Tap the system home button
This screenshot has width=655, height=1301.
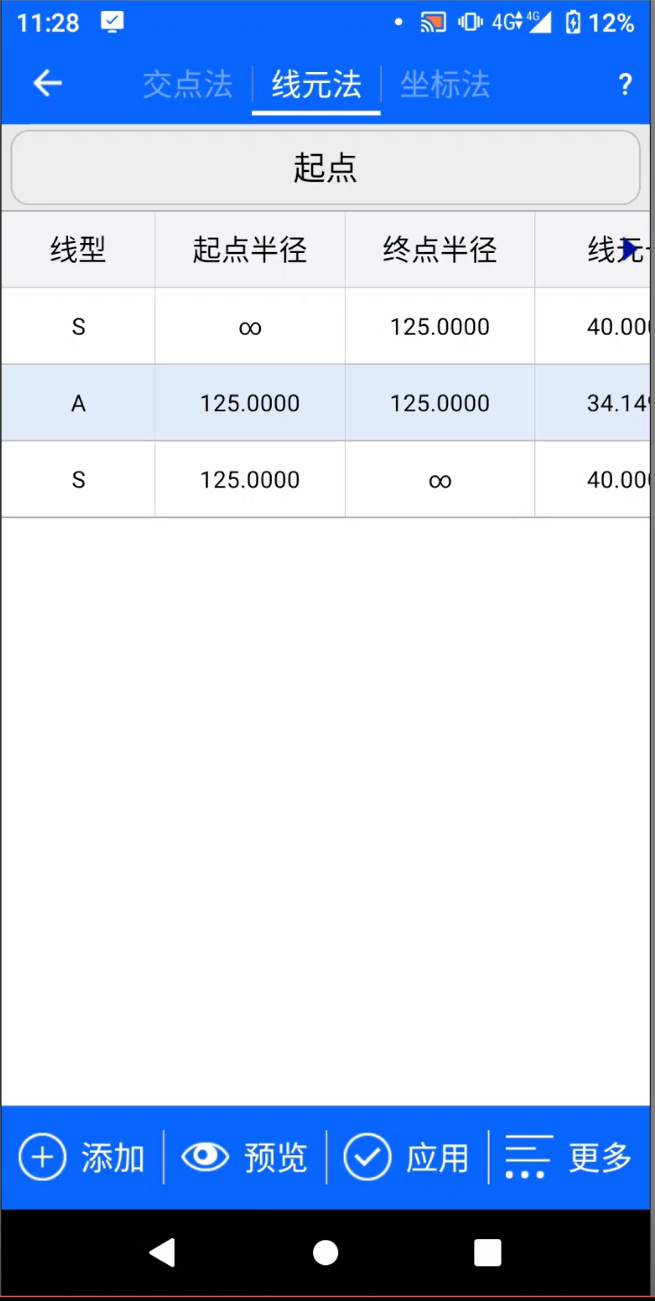[x=325, y=1253]
